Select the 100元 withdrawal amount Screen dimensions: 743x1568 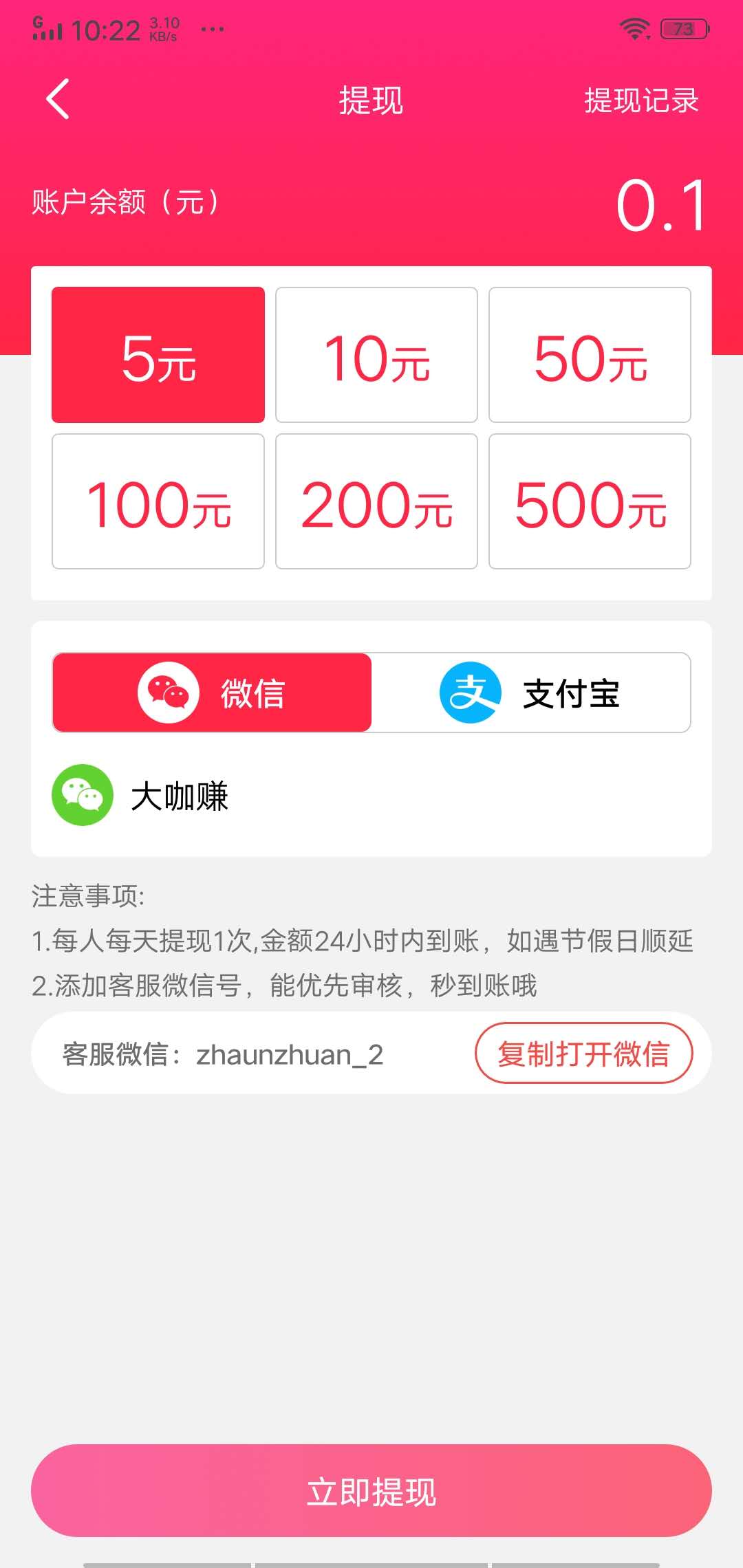(x=158, y=504)
